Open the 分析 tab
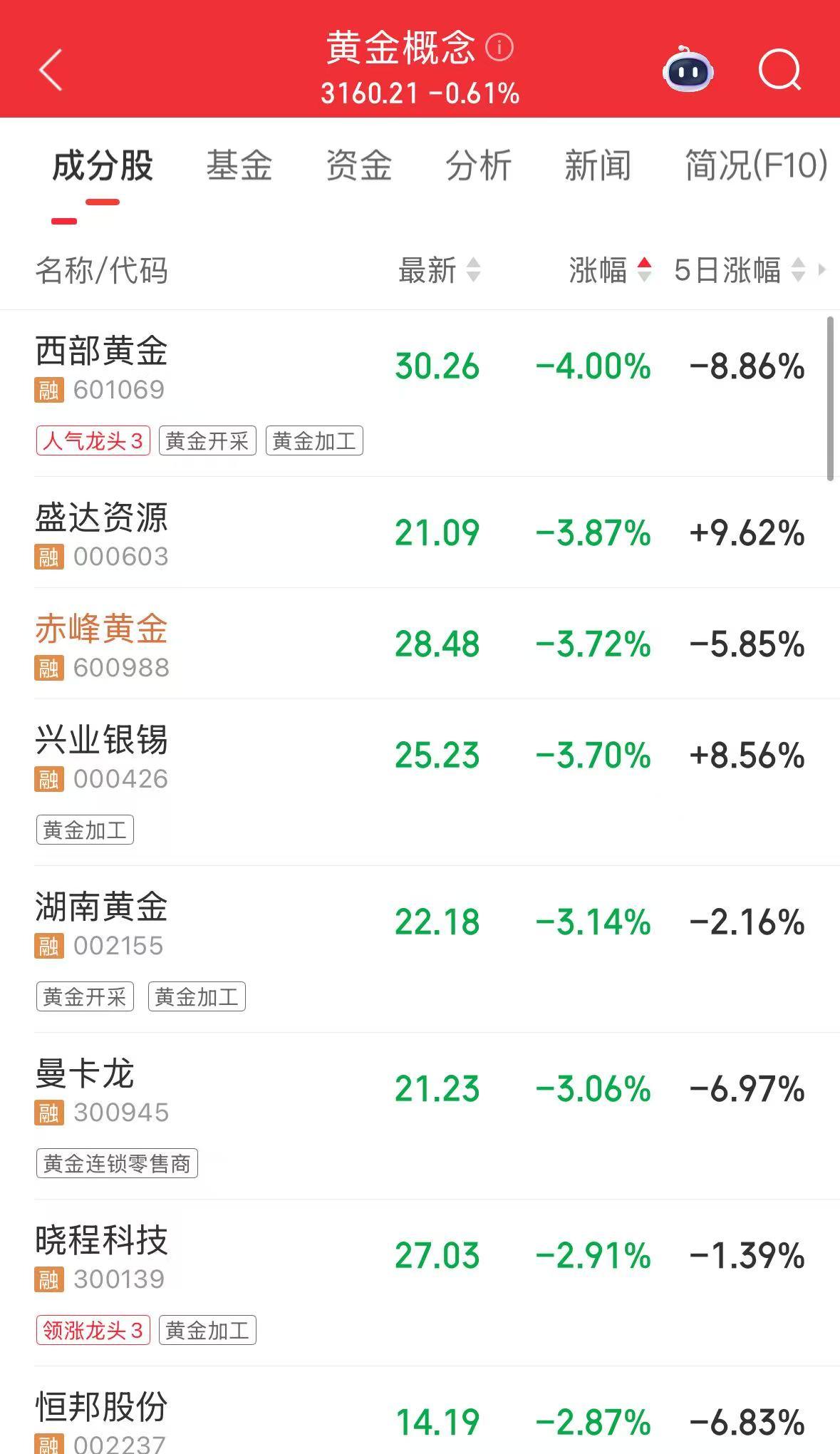The height and width of the screenshot is (1454, 840). tap(479, 165)
